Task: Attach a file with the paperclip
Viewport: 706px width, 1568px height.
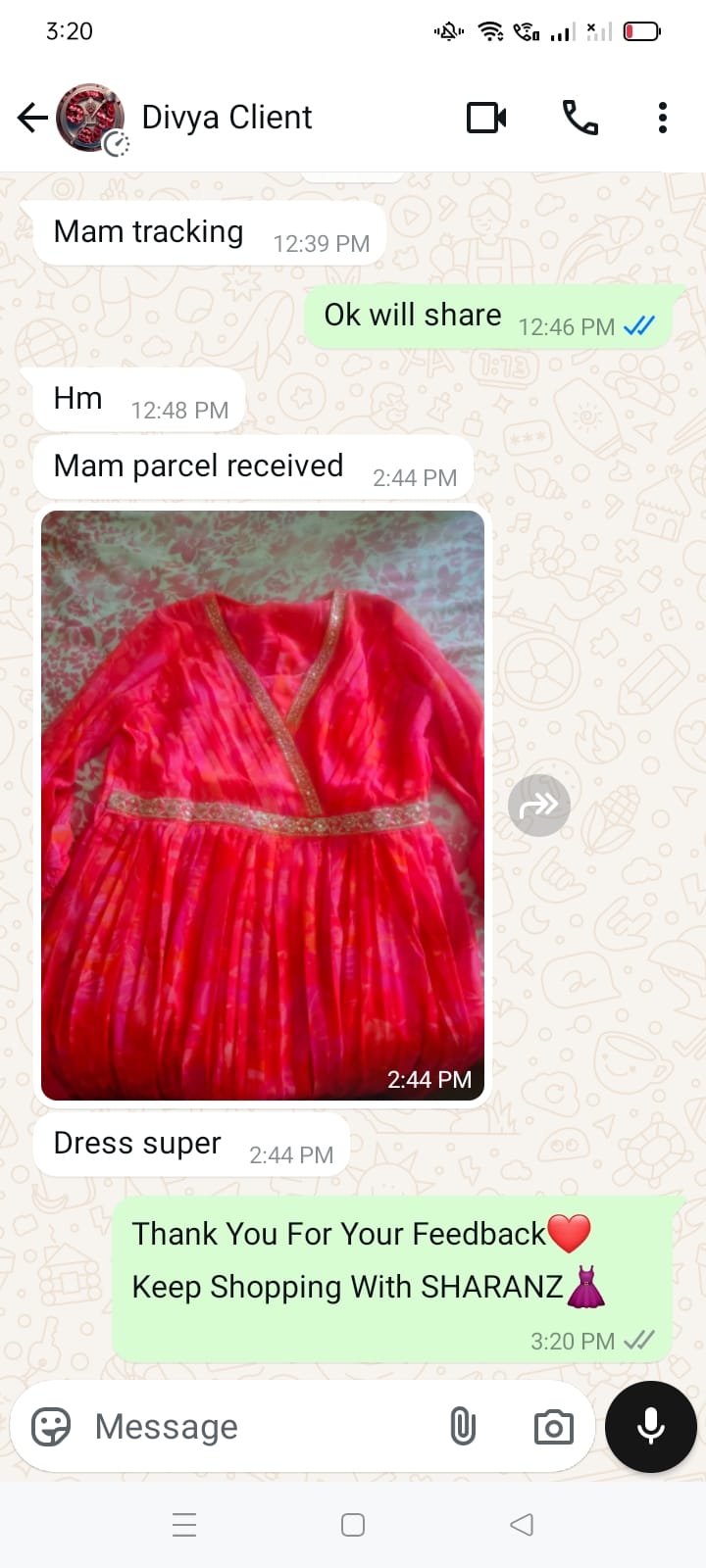Action: pyautogui.click(x=463, y=1427)
